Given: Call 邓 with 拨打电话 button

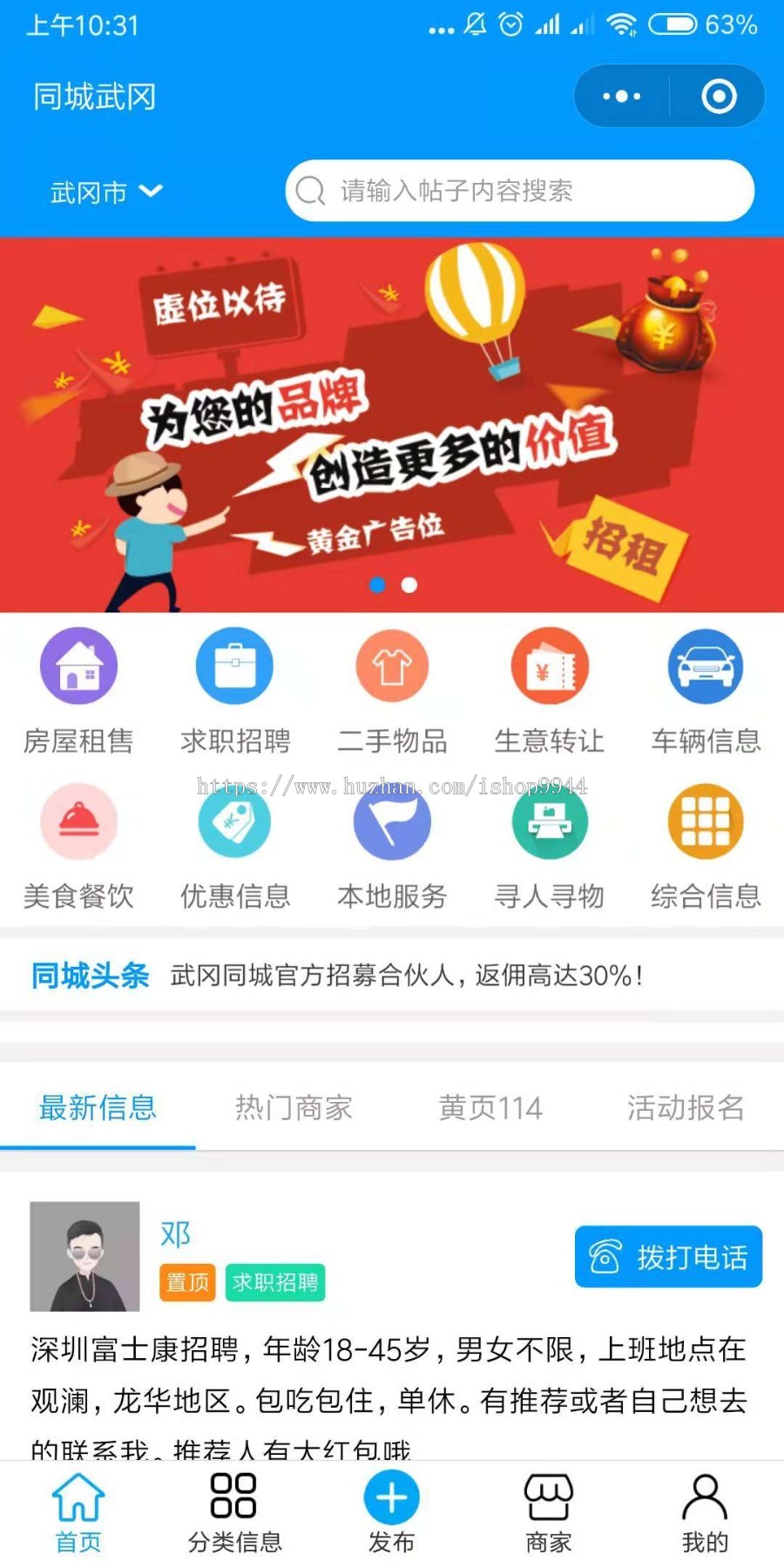Looking at the screenshot, I should click(x=668, y=1257).
